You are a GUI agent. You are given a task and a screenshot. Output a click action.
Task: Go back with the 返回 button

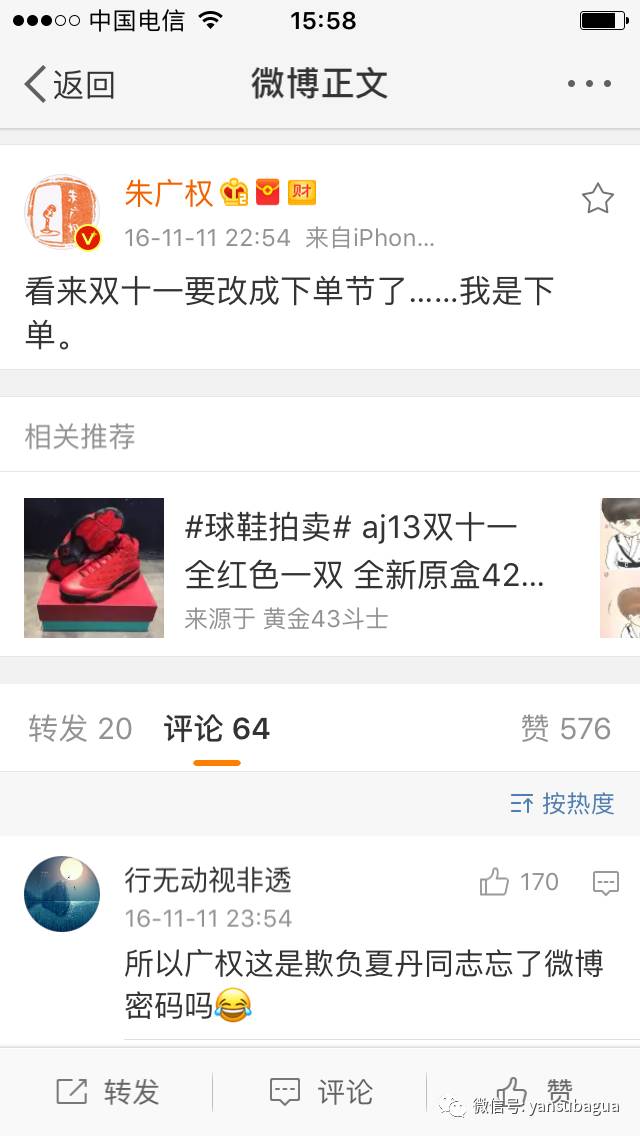pos(70,85)
